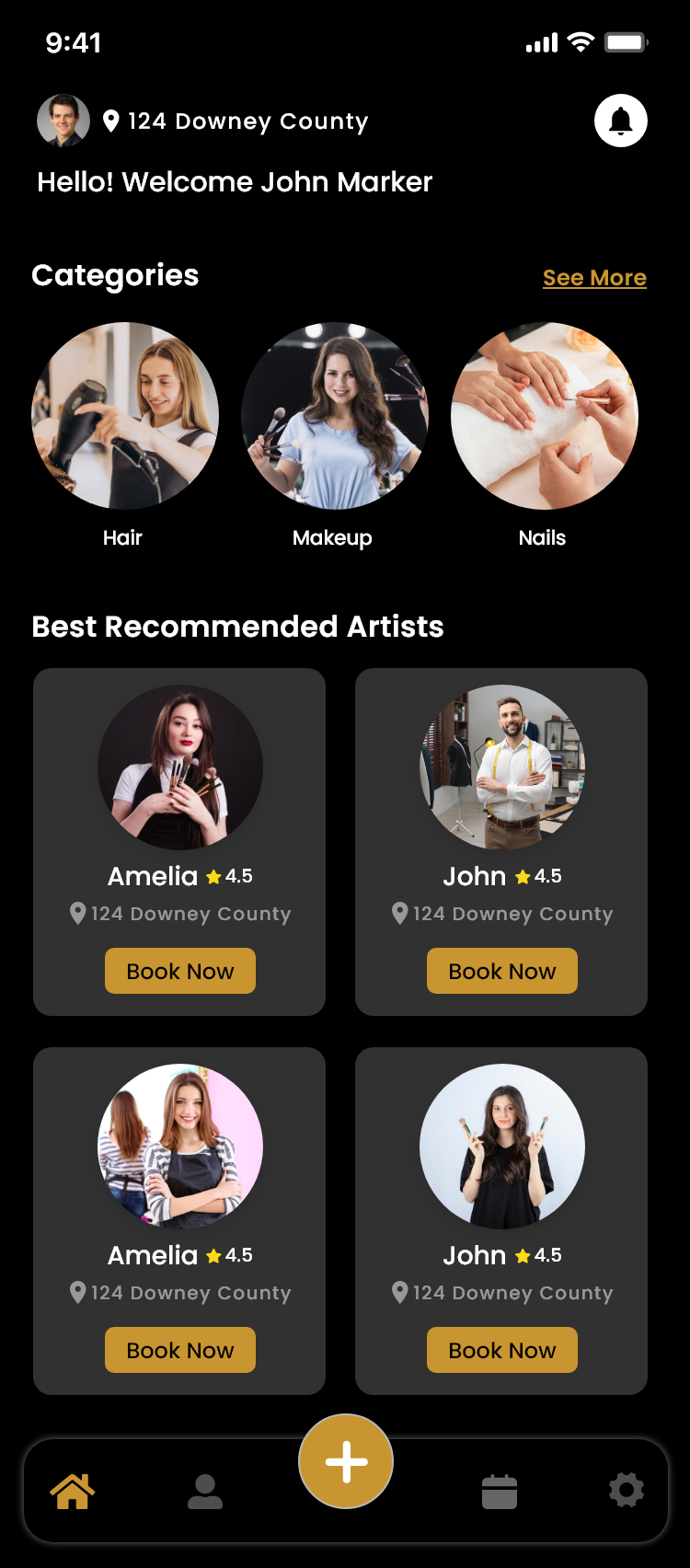This screenshot has height=1568, width=690.
Task: Open the See More categories link
Action: (594, 278)
